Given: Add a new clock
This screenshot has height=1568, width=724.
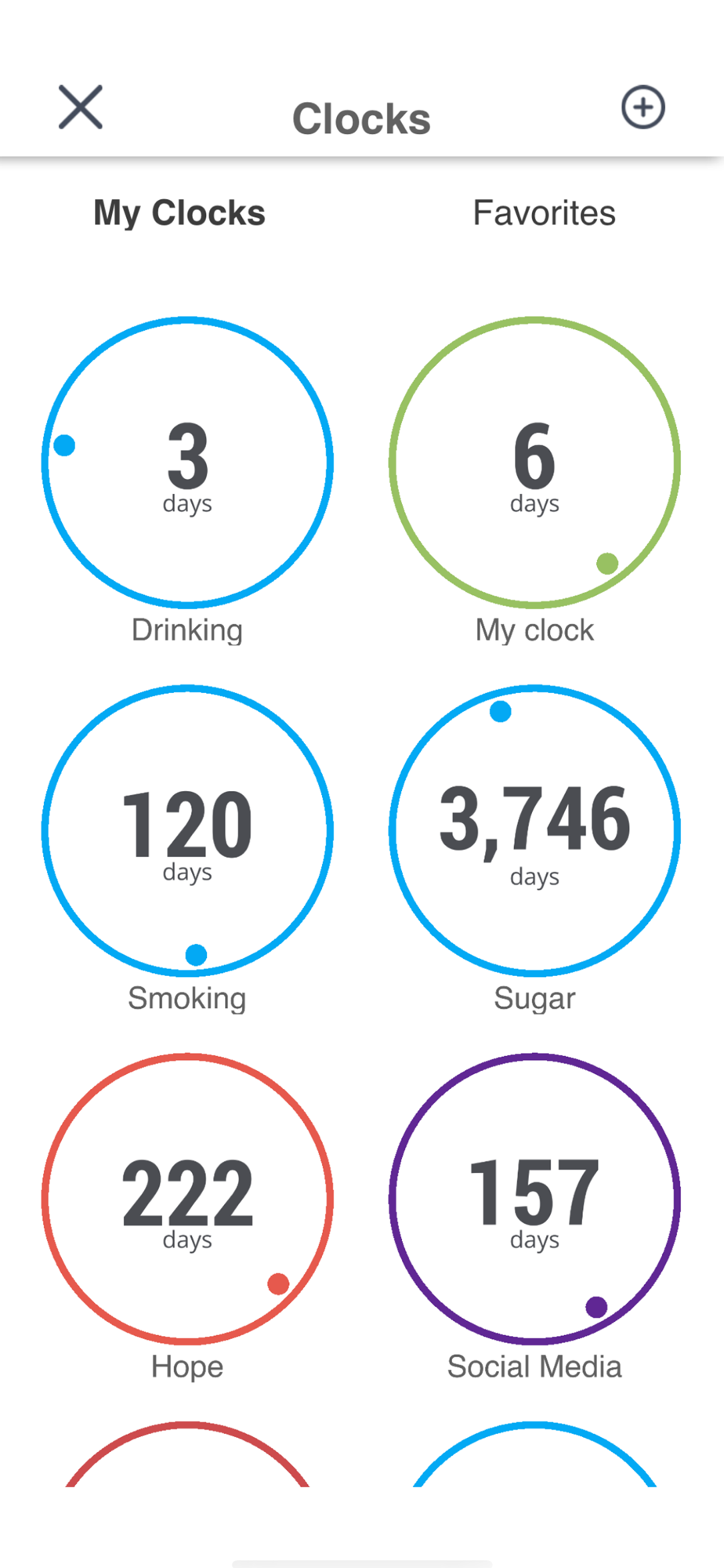Looking at the screenshot, I should [643, 107].
